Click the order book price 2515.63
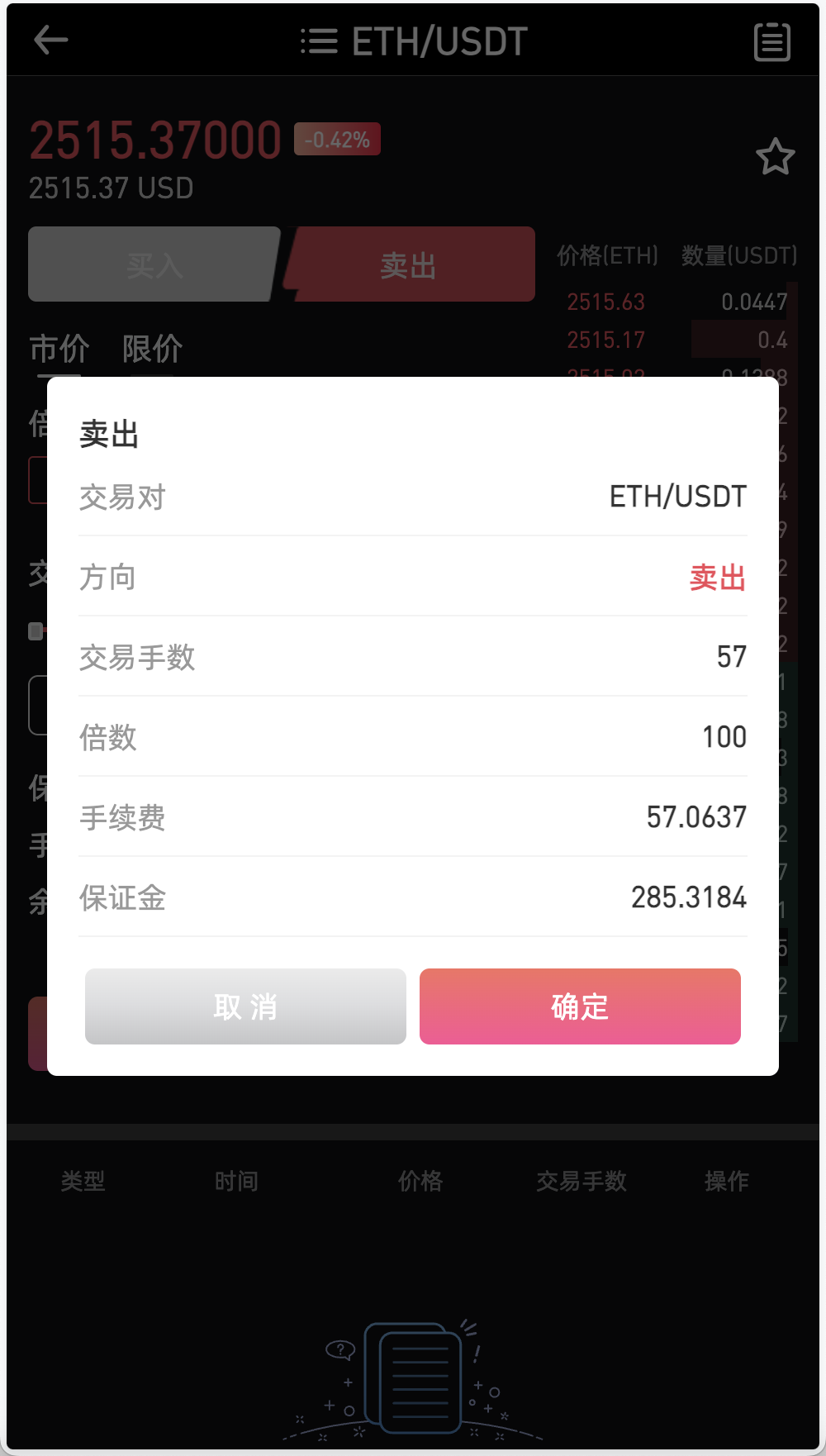This screenshot has width=826, height=1456. 605,302
